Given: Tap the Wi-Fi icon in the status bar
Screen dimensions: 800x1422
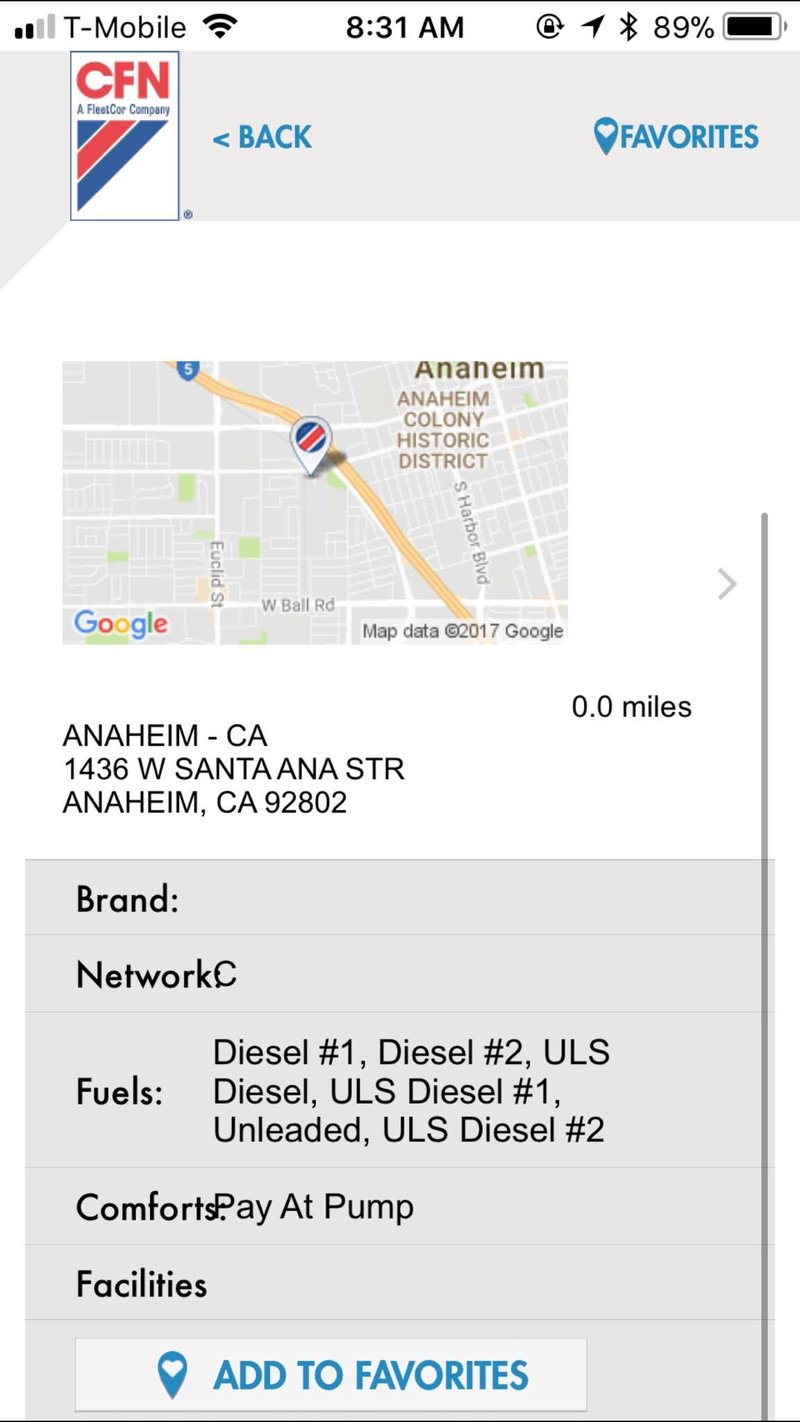Looking at the screenshot, I should click(x=220, y=26).
